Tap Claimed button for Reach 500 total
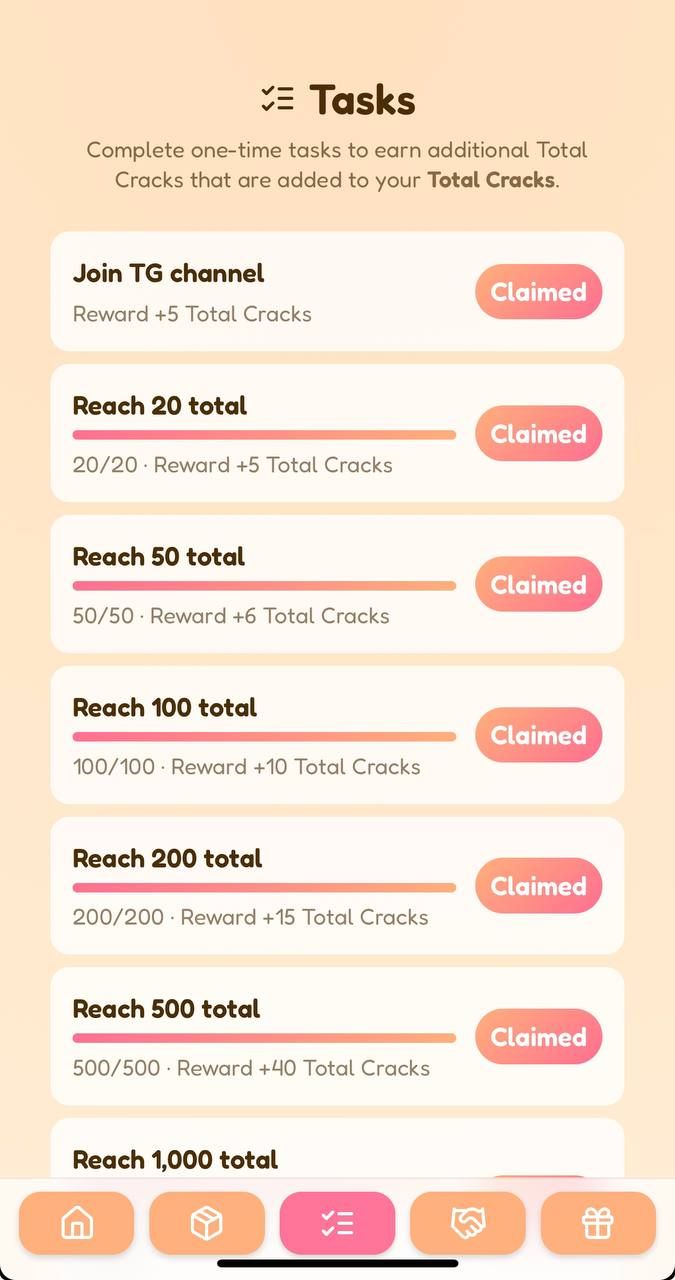The width and height of the screenshot is (675, 1280). pos(538,1037)
